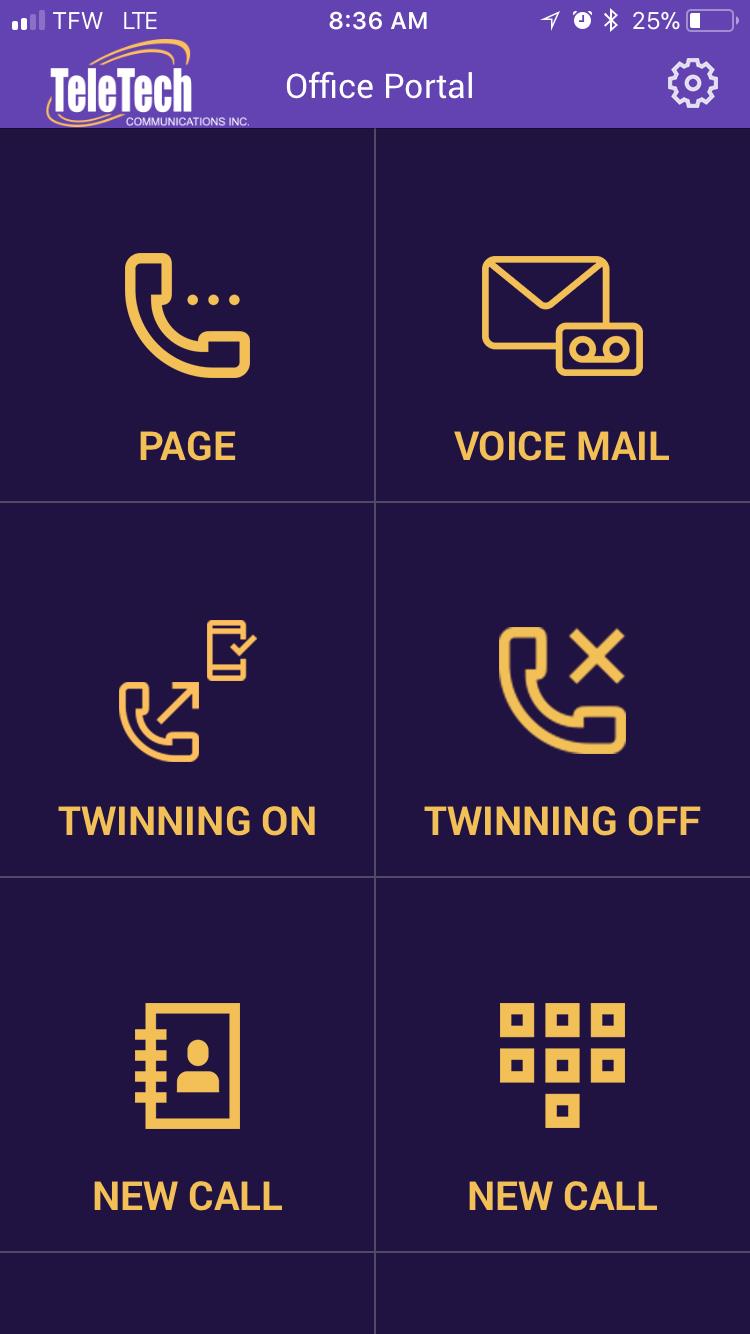Turn off Twinning
This screenshot has height=1334, width=750.
click(562, 720)
